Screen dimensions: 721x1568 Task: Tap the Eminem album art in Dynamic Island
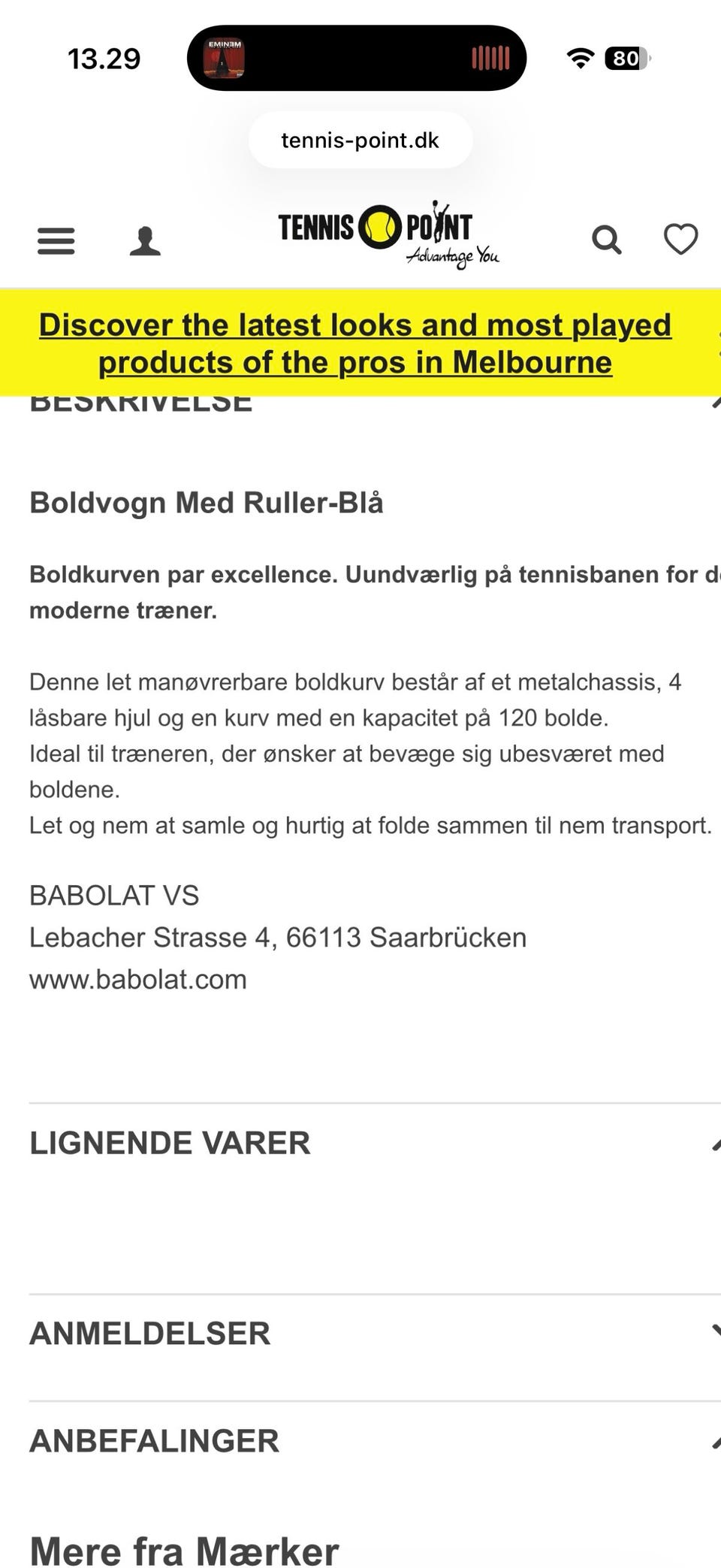[224, 57]
